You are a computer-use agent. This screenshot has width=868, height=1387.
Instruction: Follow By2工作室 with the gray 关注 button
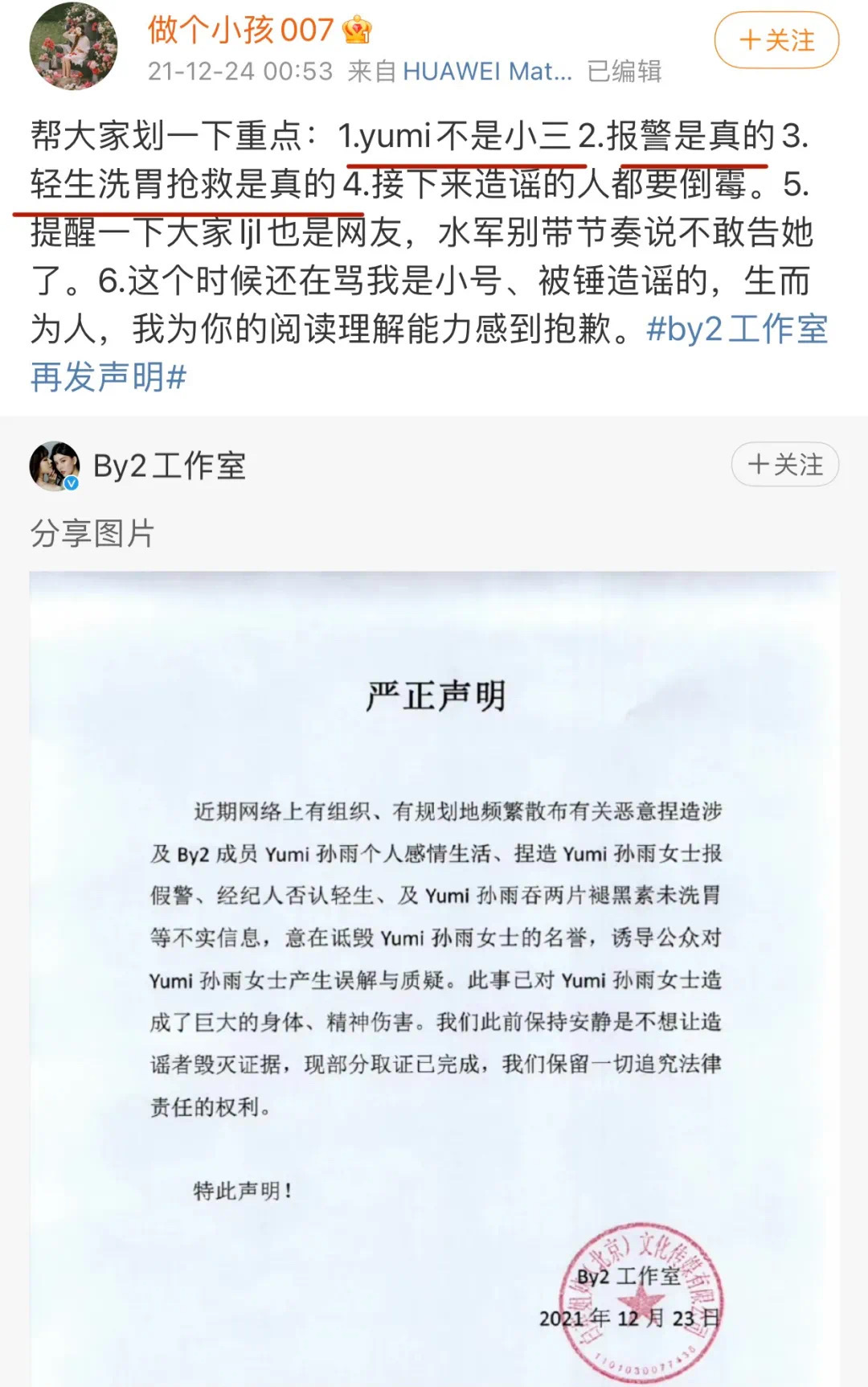[x=784, y=465]
